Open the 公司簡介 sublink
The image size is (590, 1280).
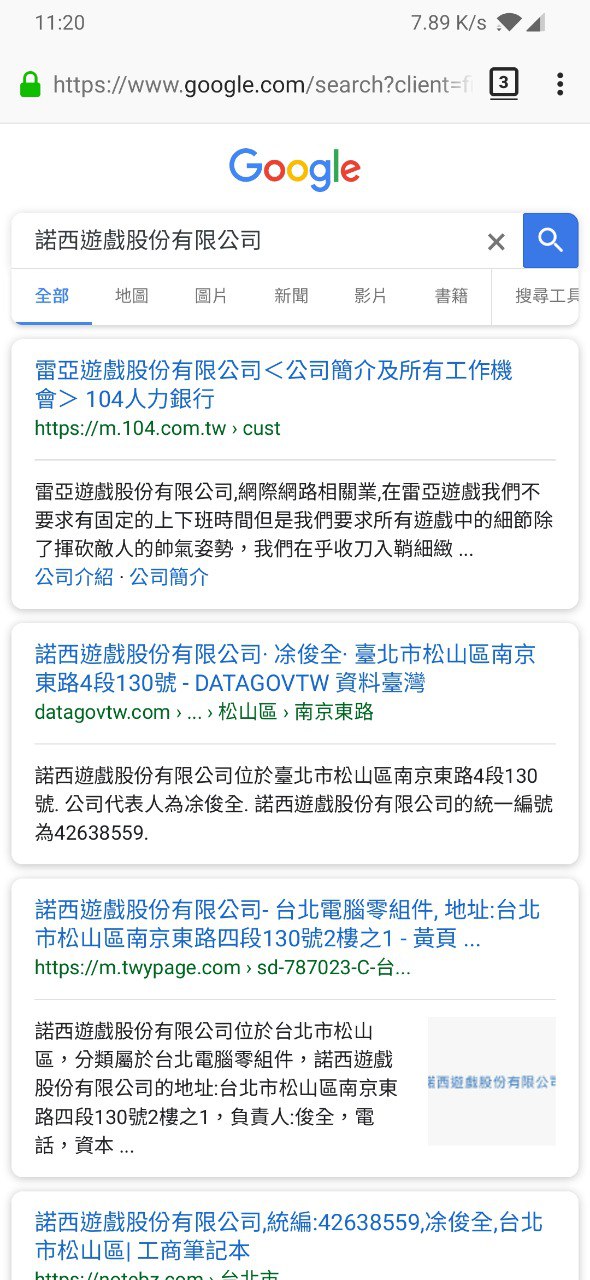pyautogui.click(x=169, y=577)
